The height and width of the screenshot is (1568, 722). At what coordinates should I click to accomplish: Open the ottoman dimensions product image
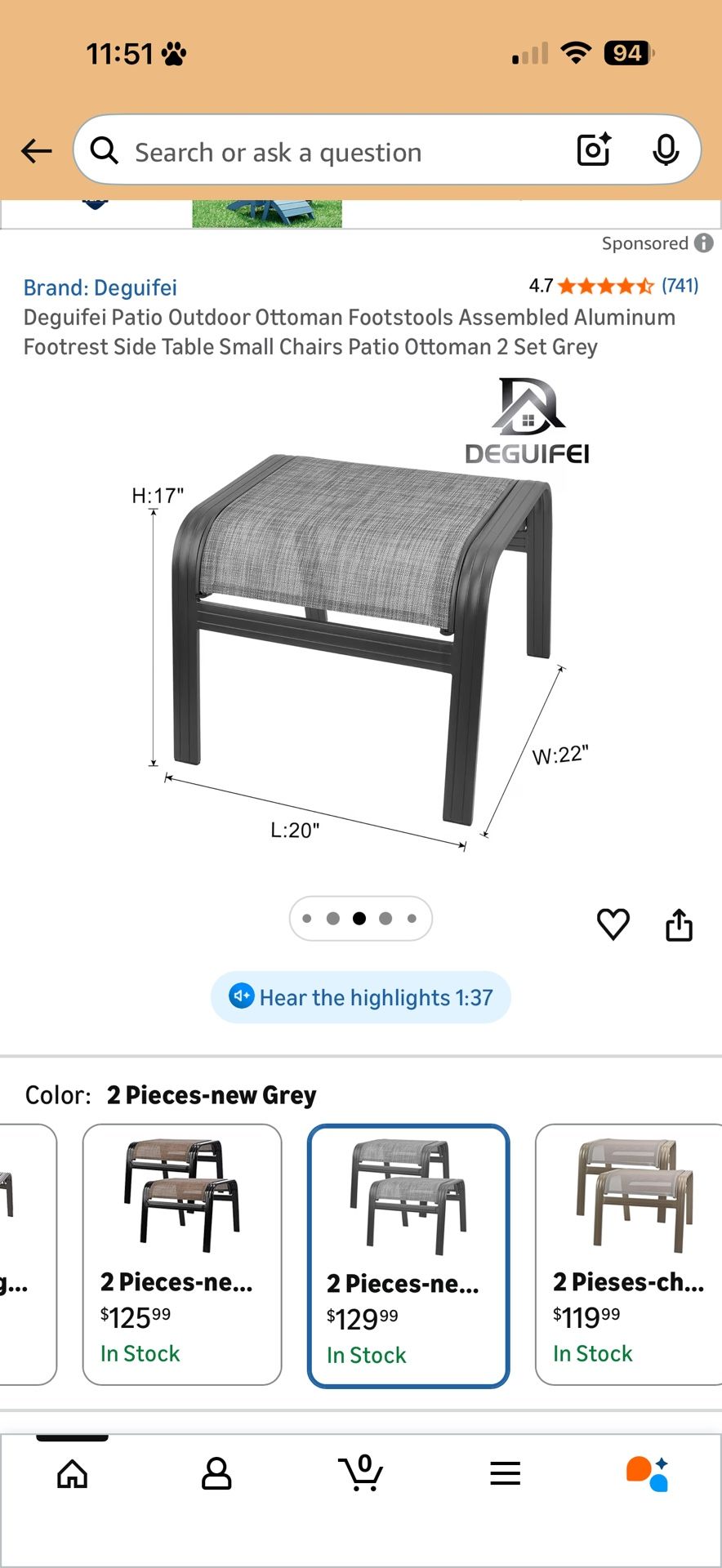359,637
